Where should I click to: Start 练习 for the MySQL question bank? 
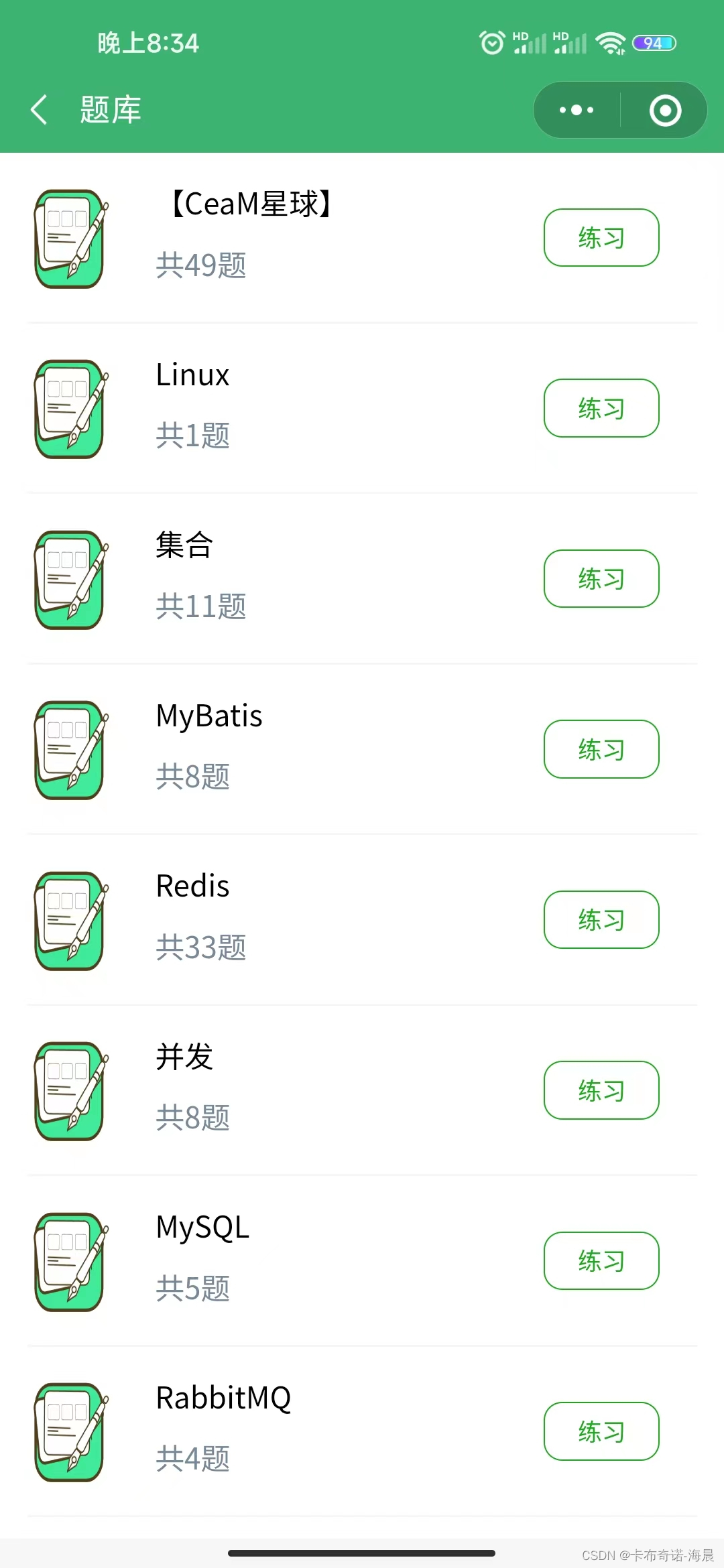pyautogui.click(x=601, y=1261)
